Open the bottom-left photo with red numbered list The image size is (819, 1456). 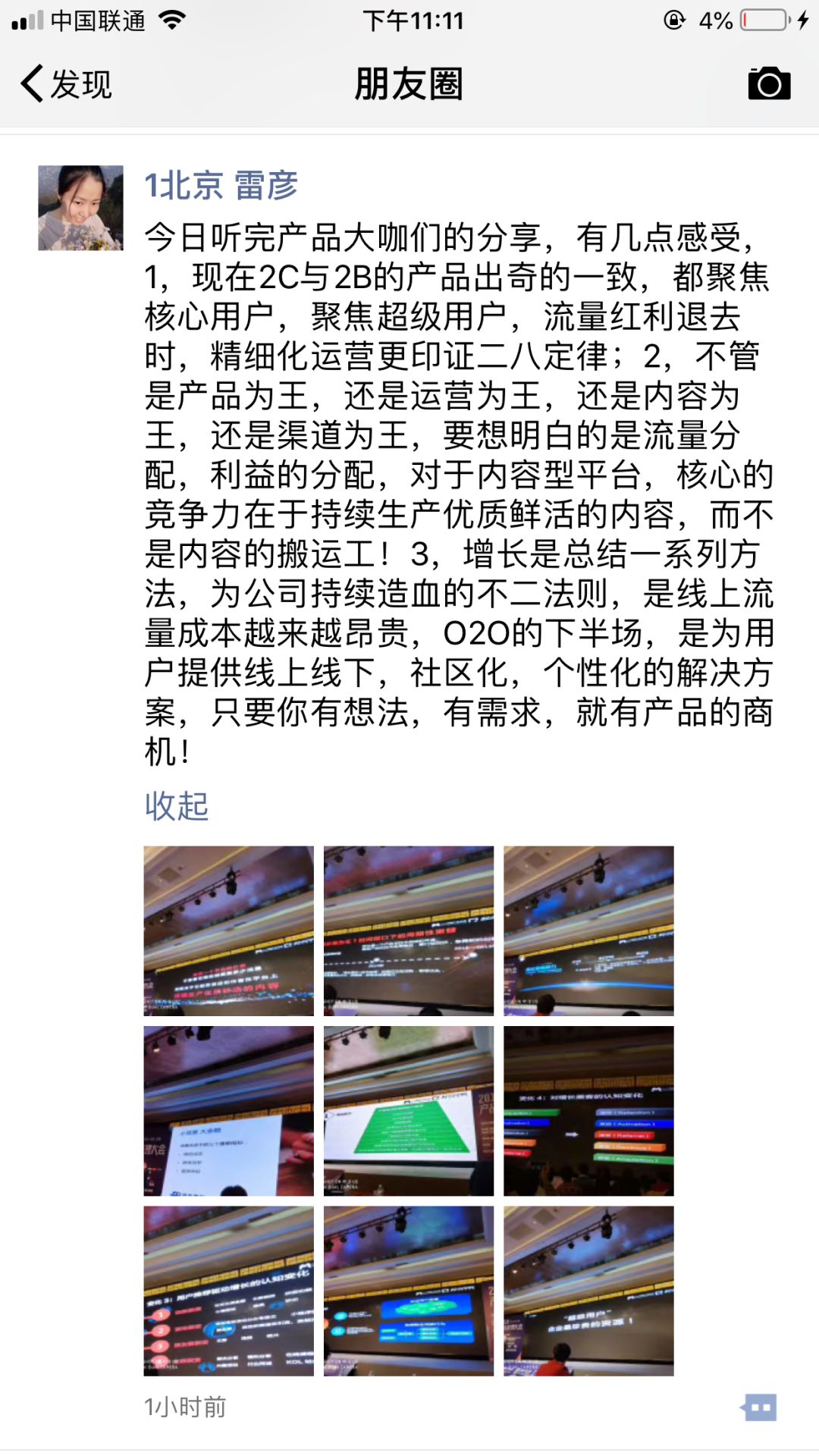[228, 1291]
